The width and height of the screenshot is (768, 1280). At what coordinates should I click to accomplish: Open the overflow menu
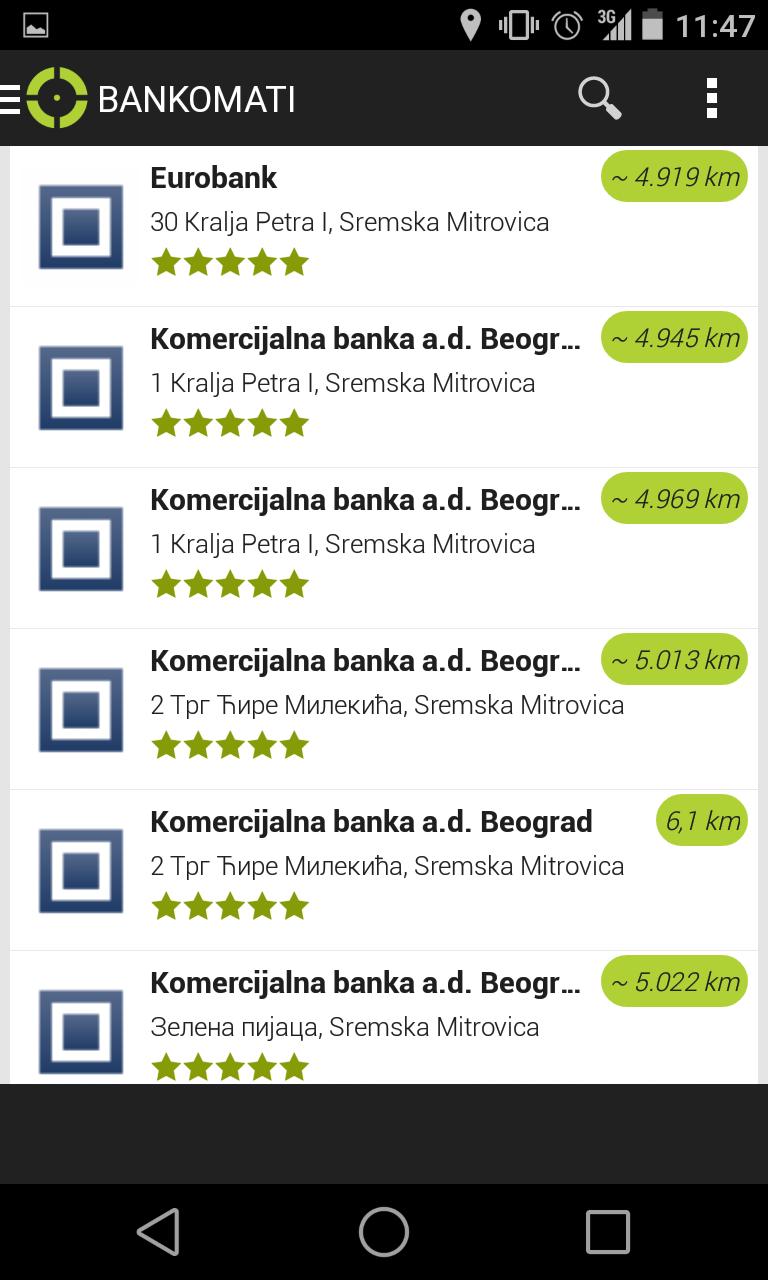pos(711,99)
